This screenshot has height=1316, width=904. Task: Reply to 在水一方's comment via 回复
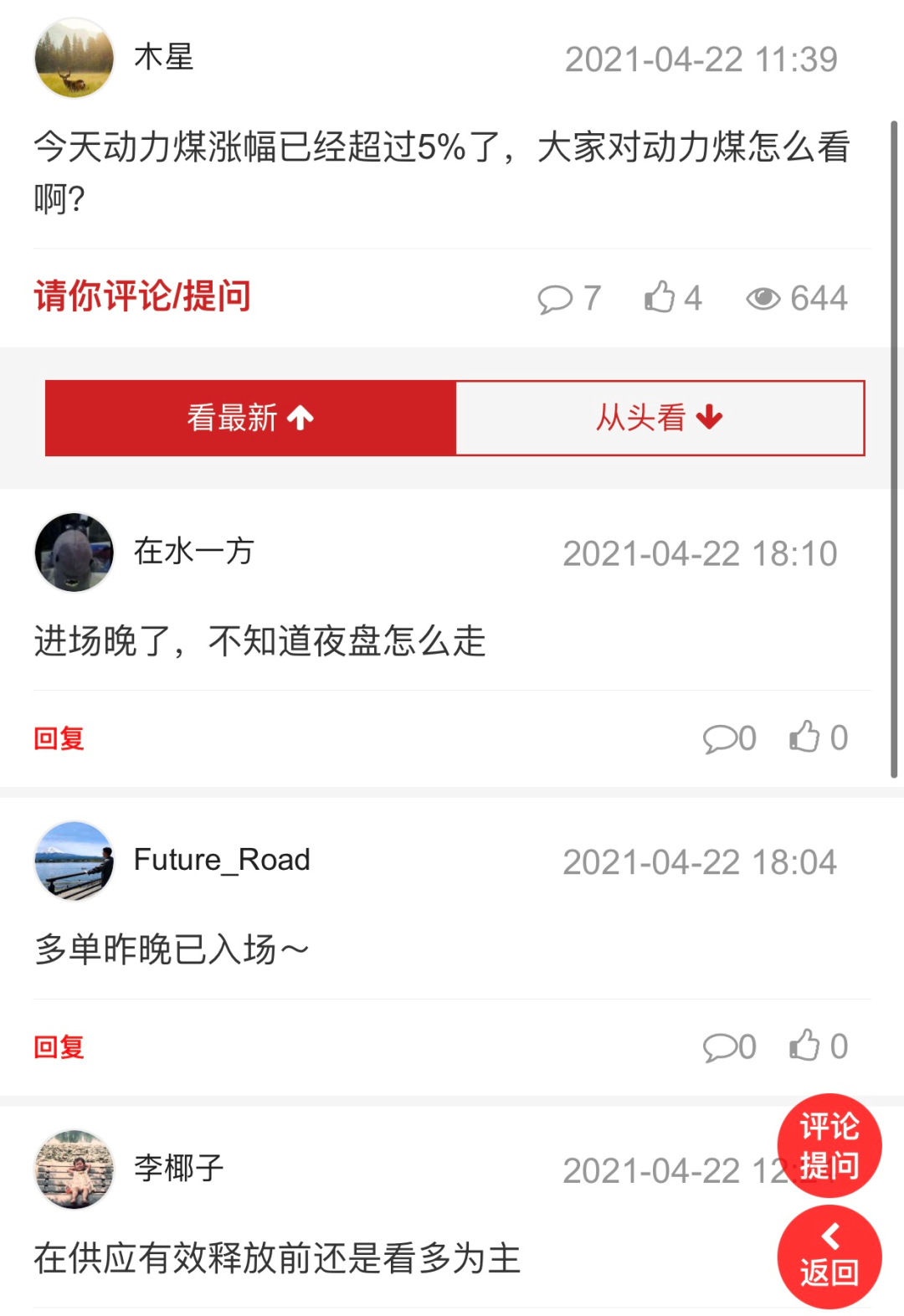click(59, 738)
